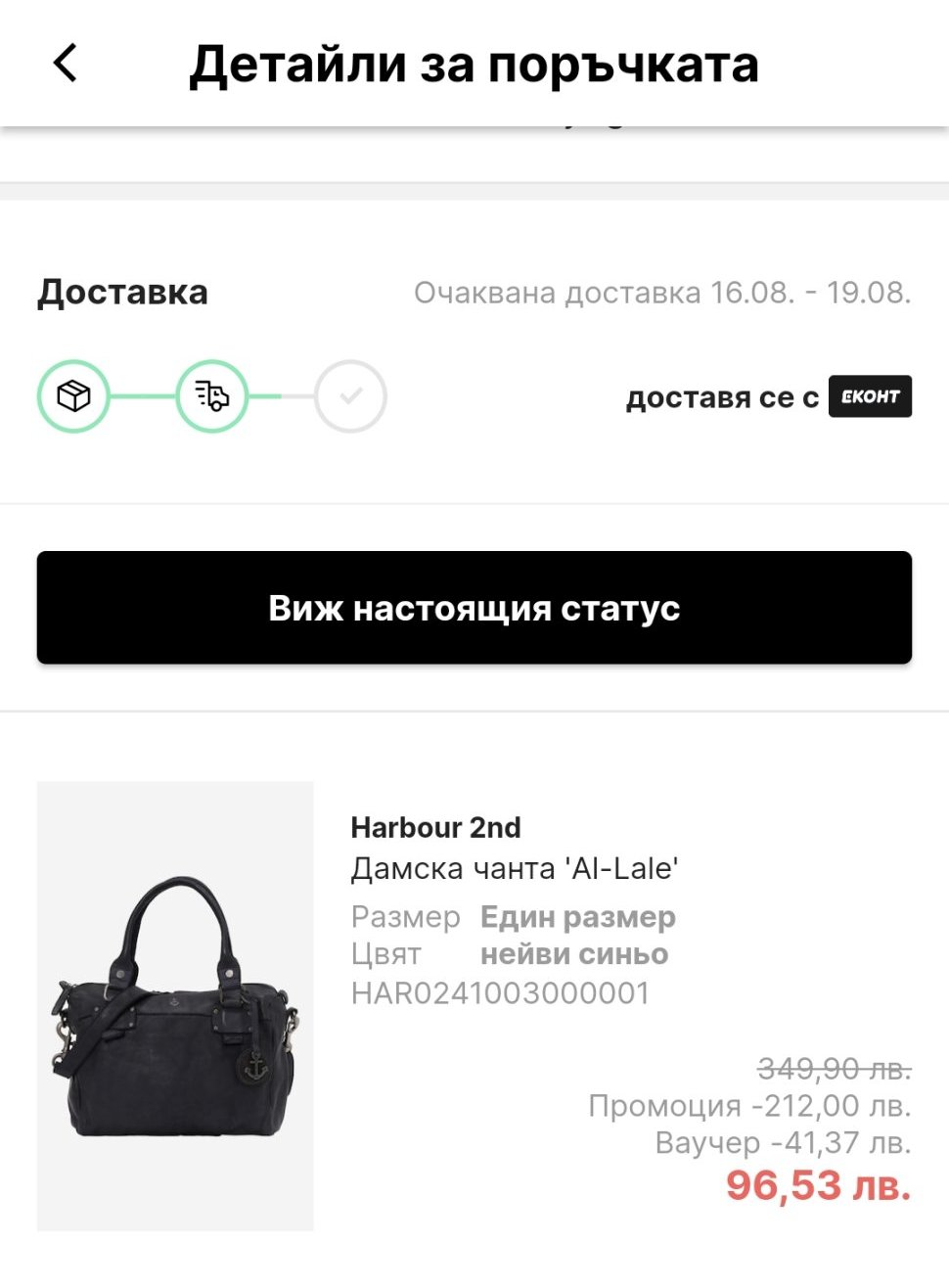Open the Harbour 2nd 'Al-Lale' bag product

(x=175, y=1005)
